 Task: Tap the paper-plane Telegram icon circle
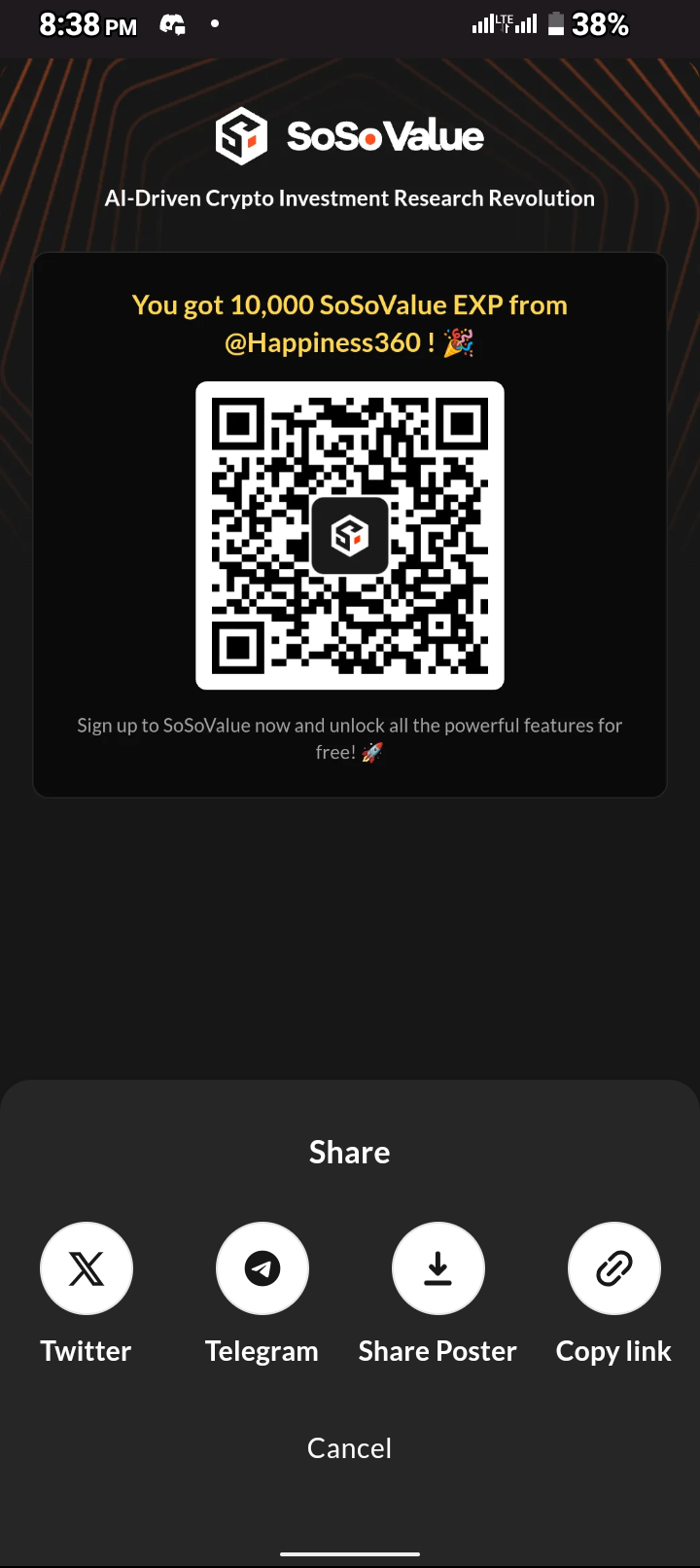coord(262,1268)
